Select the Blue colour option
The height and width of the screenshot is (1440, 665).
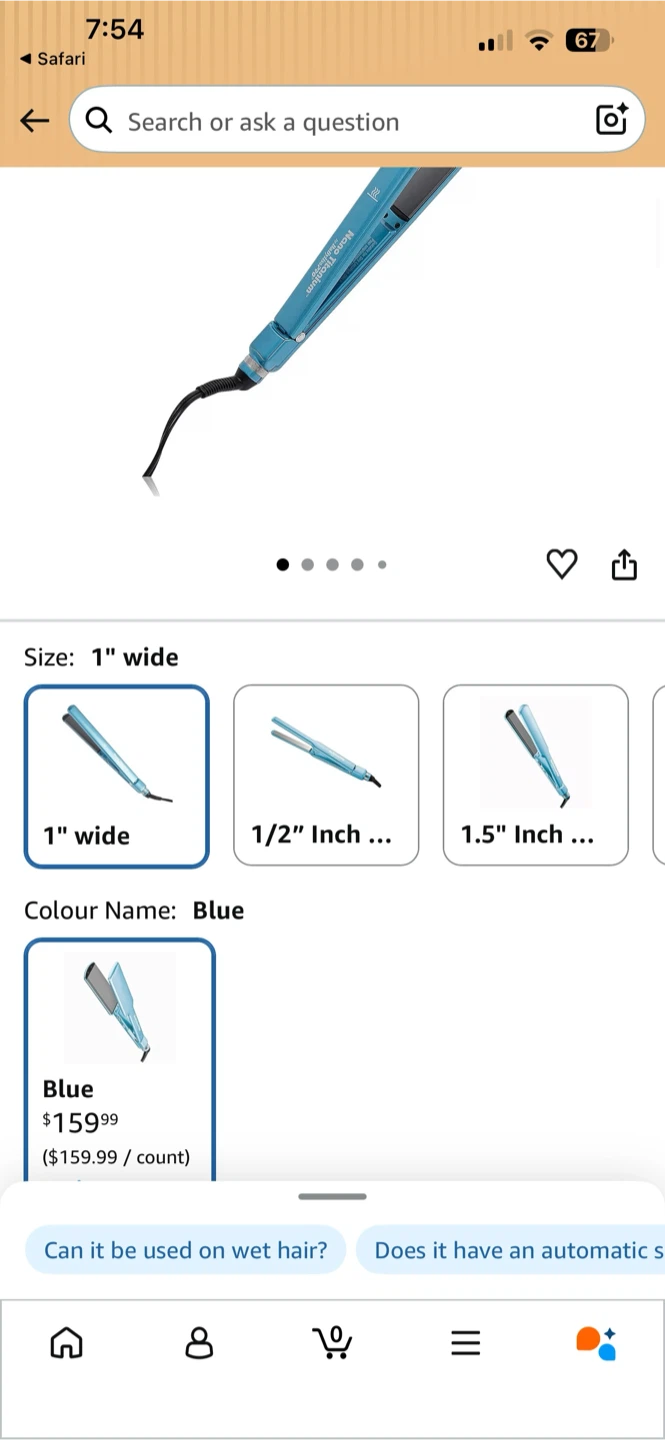(119, 1060)
